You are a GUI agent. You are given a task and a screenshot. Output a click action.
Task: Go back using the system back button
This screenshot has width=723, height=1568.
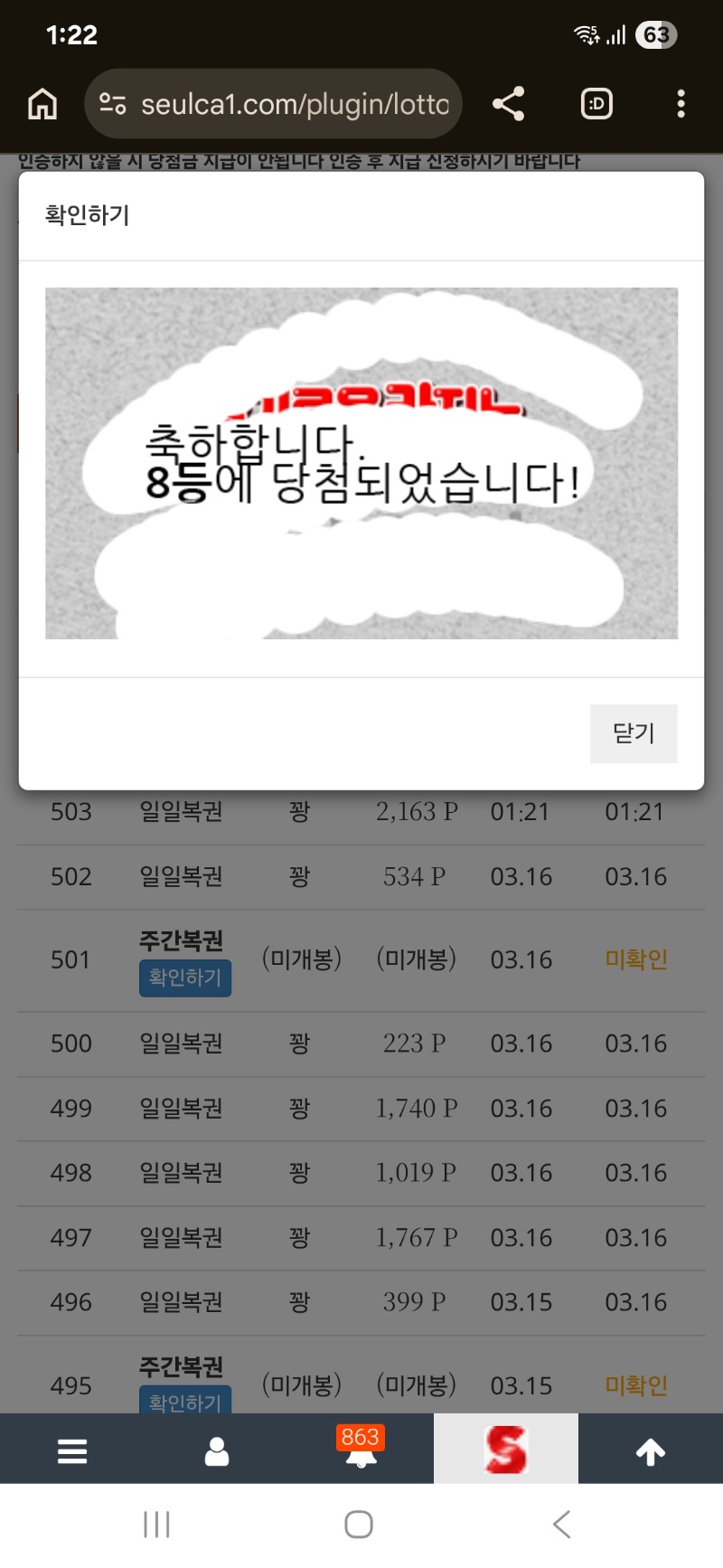(562, 1525)
